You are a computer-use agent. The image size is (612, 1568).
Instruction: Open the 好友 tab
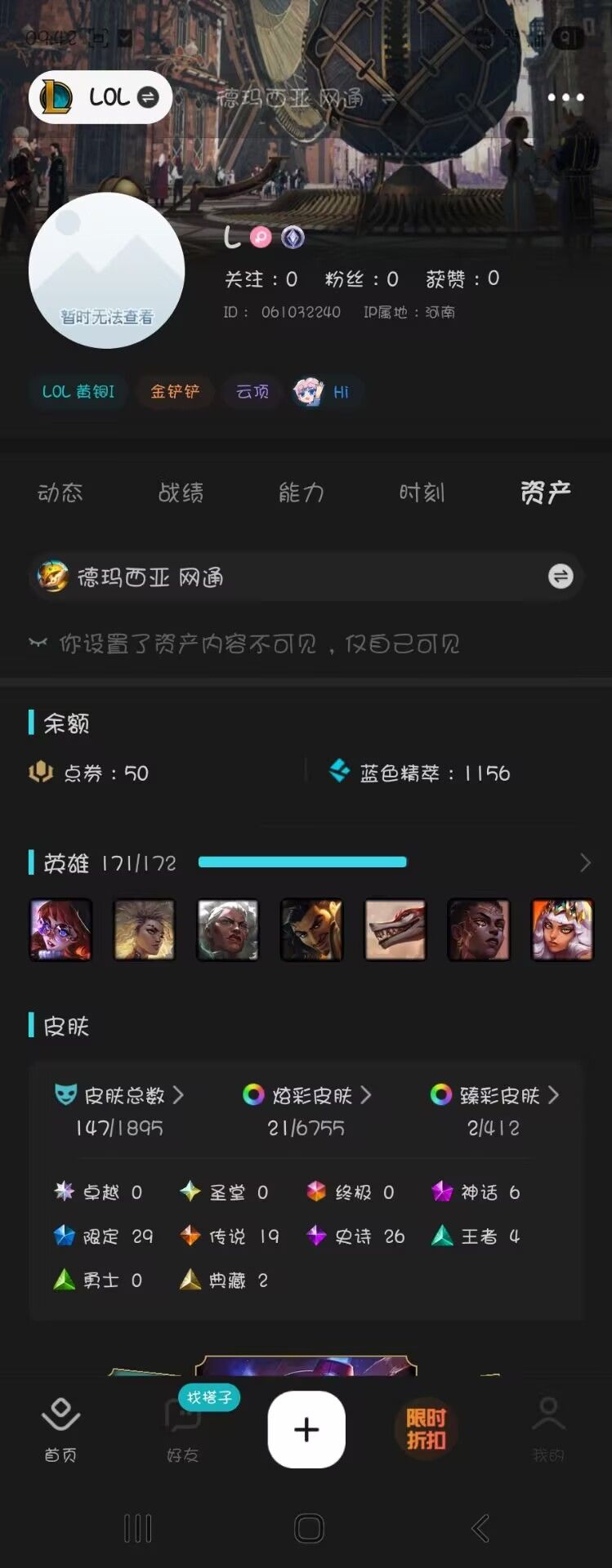click(182, 1429)
